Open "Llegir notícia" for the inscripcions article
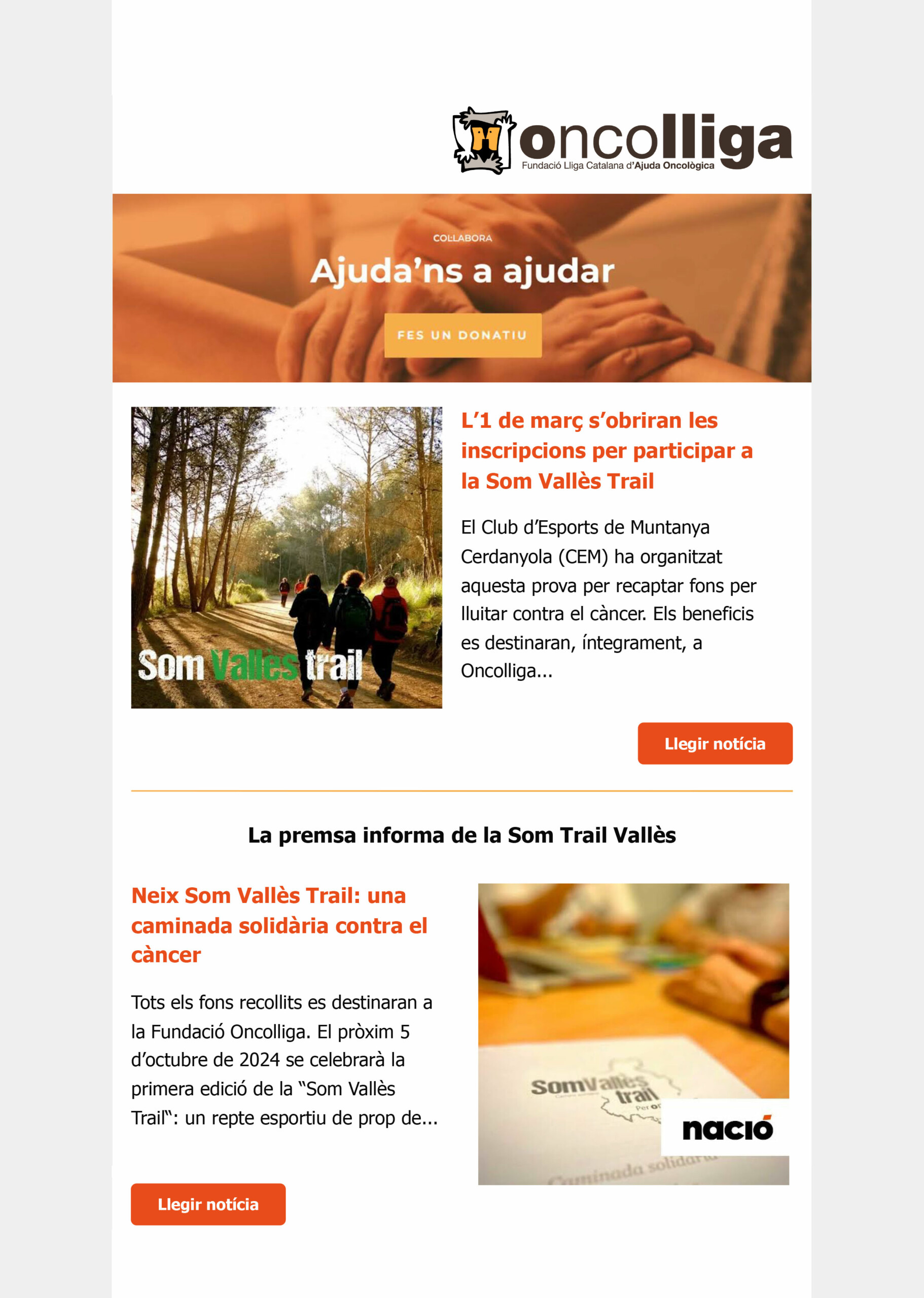 [715, 743]
